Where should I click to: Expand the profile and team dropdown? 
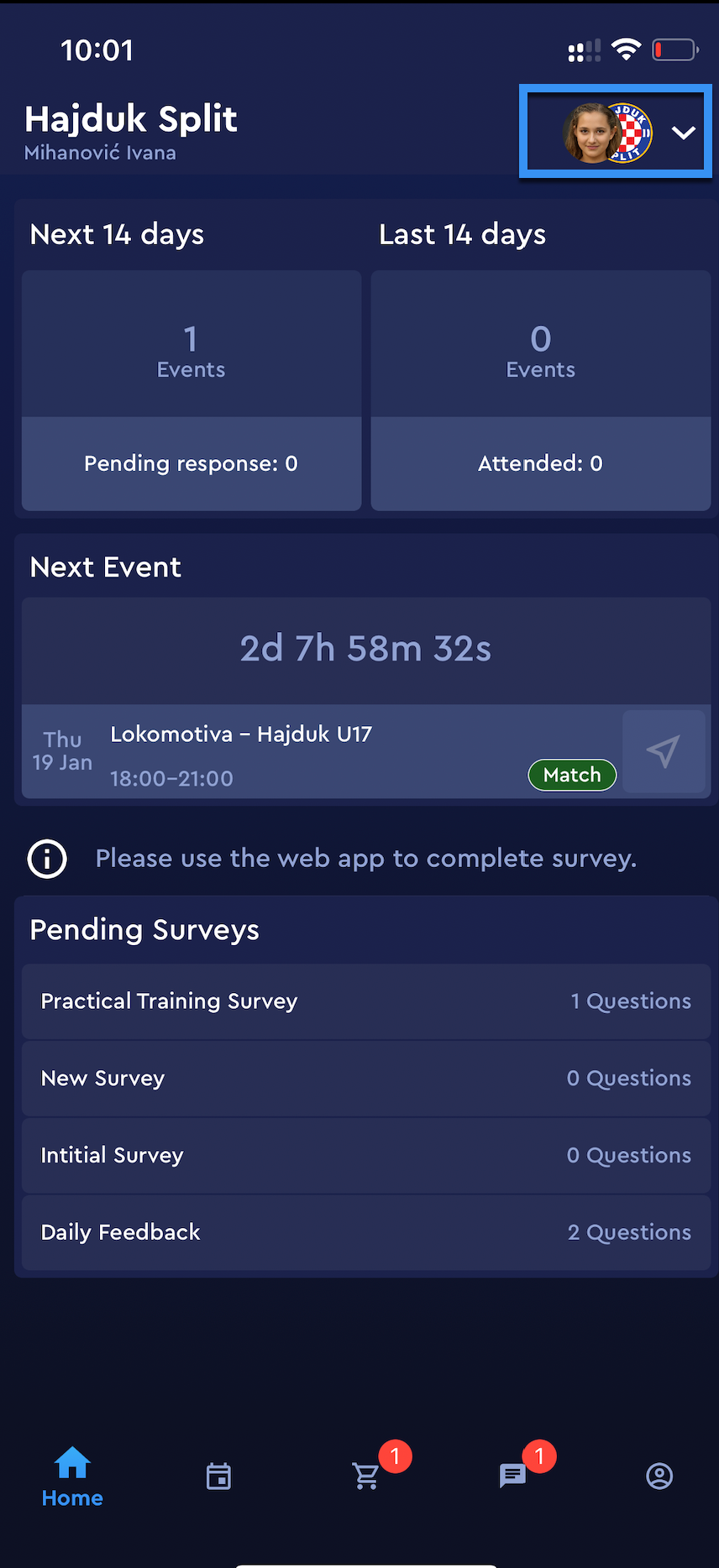pyautogui.click(x=616, y=132)
